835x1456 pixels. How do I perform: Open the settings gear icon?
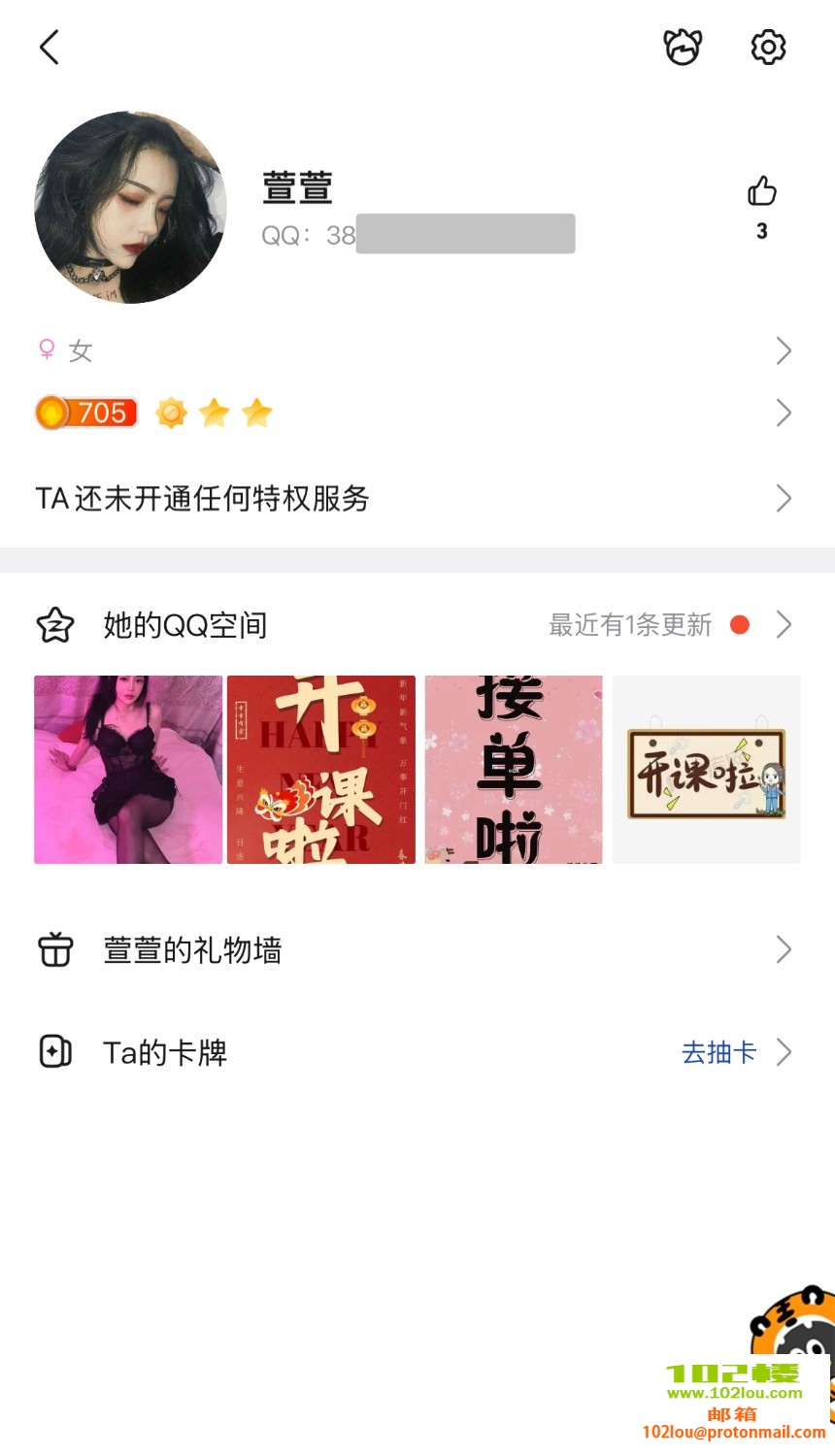(x=768, y=47)
